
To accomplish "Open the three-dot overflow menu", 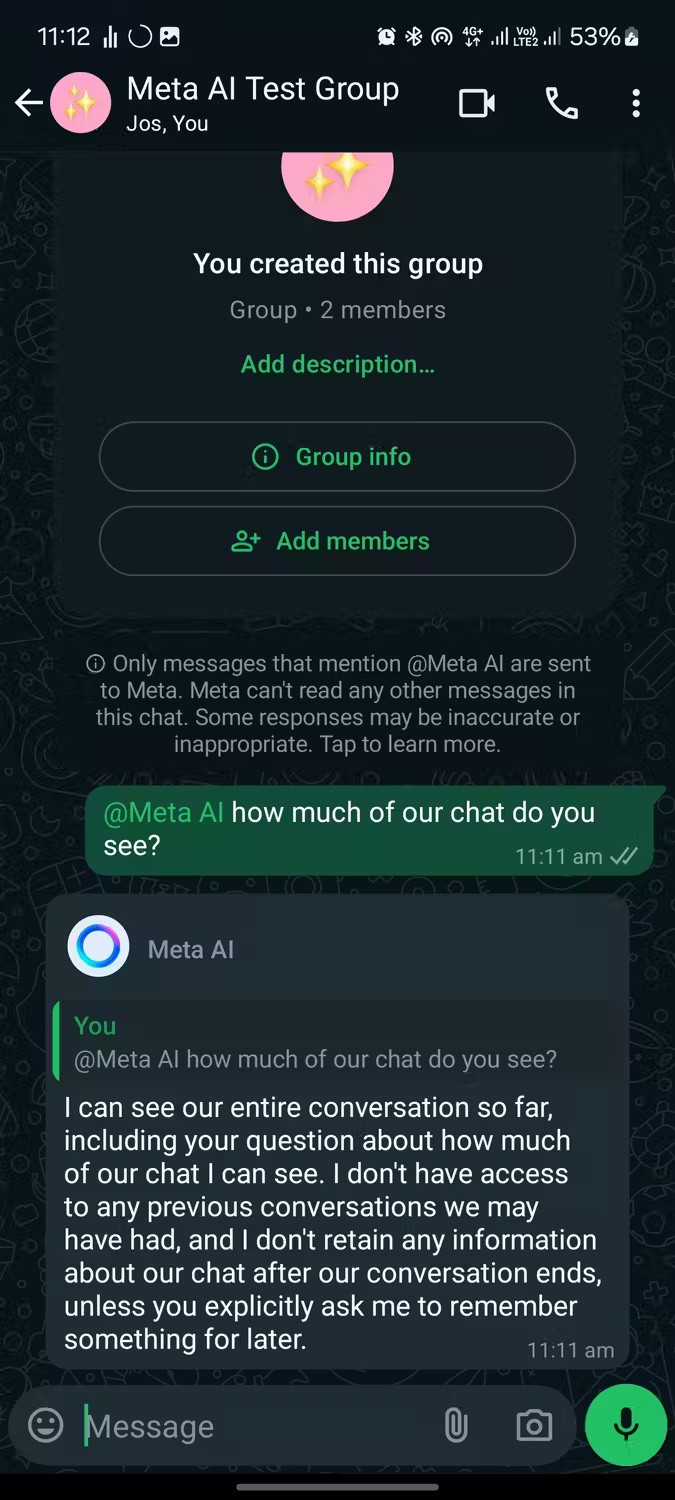I will click(636, 103).
